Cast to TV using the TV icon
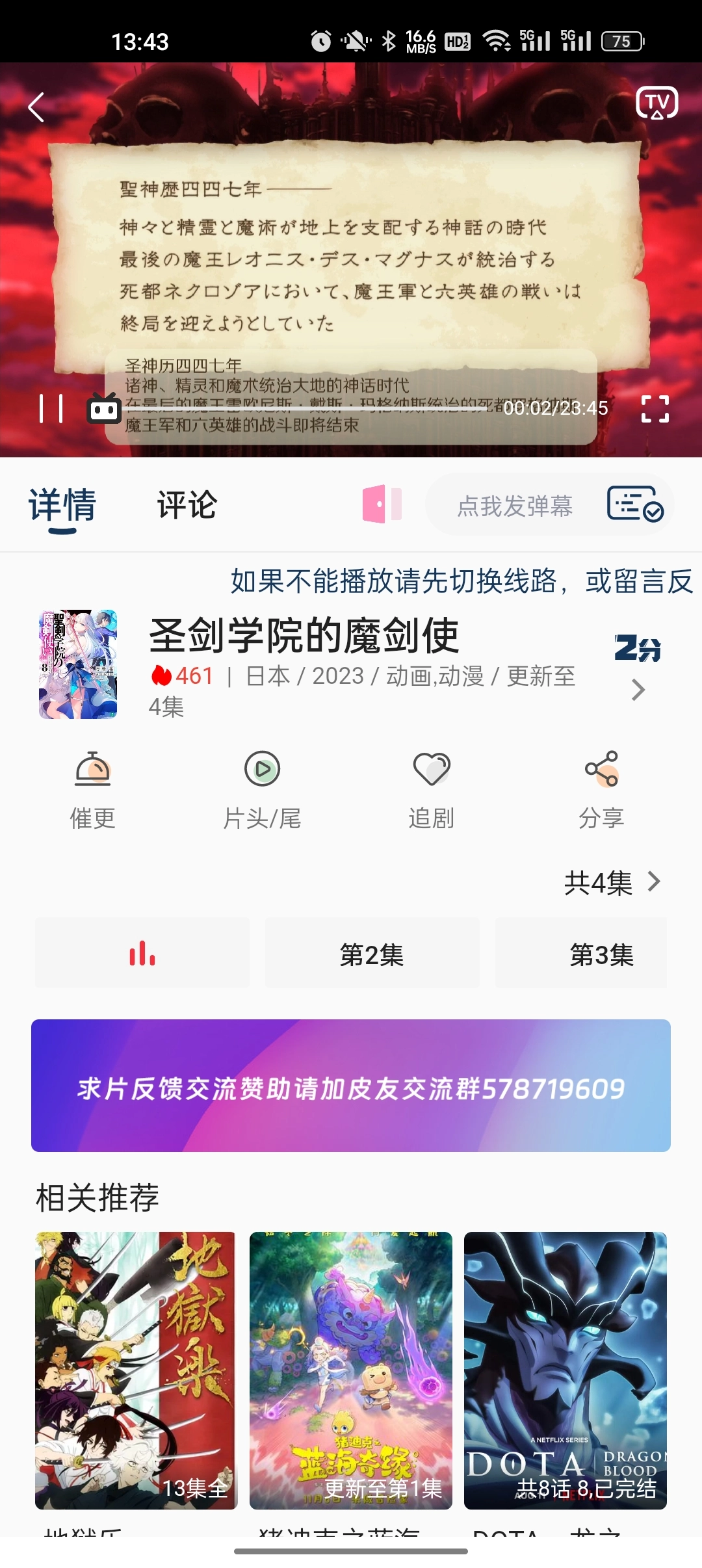The height and width of the screenshot is (1568, 702). (658, 103)
